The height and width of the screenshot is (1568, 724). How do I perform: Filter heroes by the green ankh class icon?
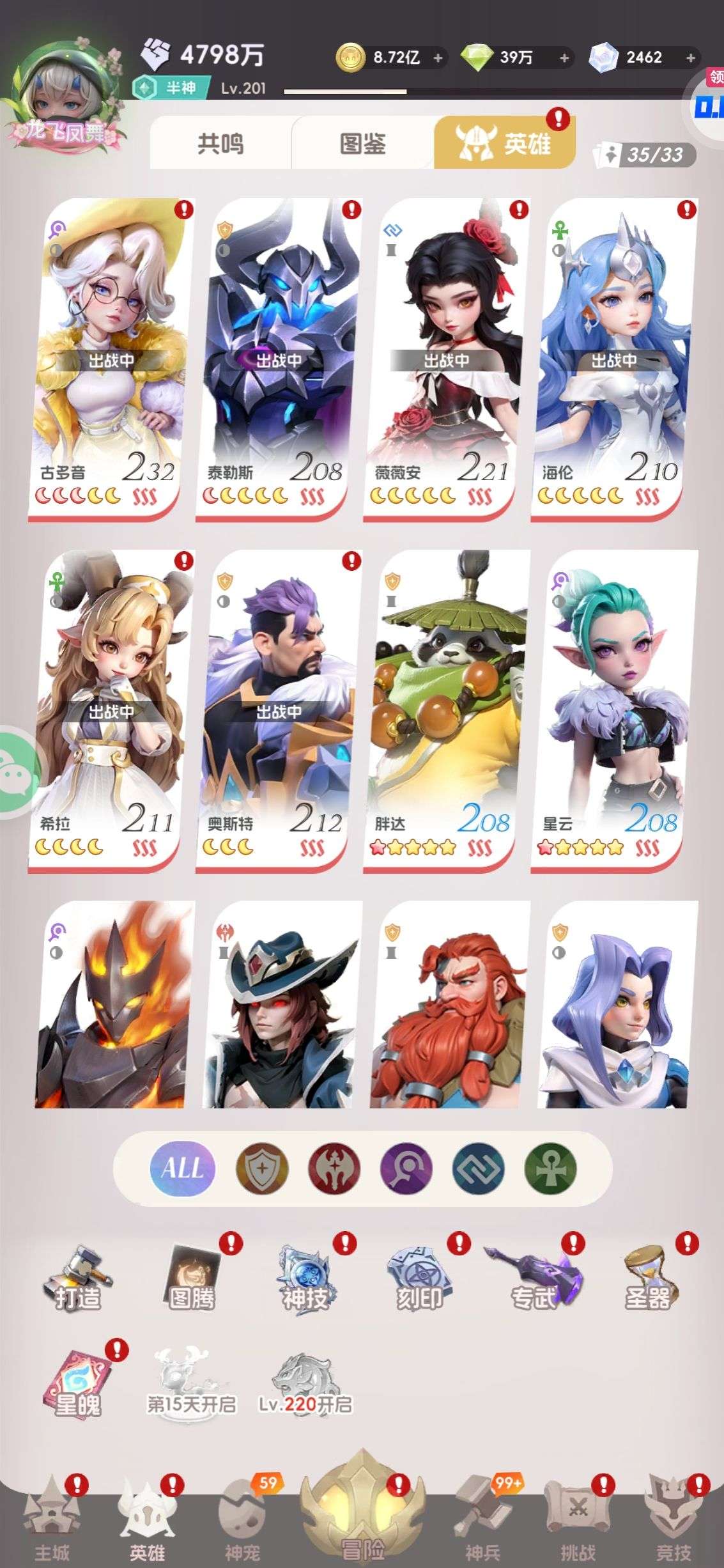(550, 1169)
